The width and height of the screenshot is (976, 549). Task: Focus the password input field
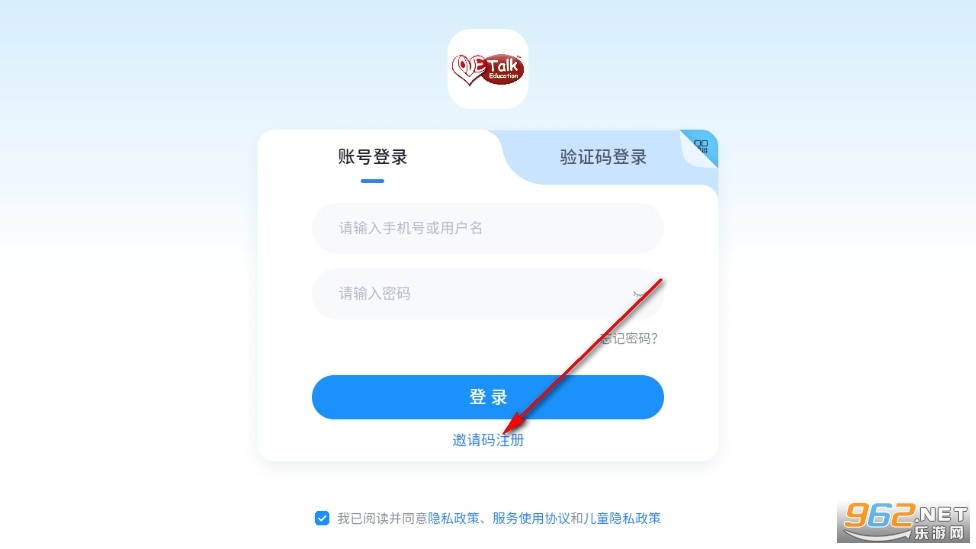tap(470, 294)
